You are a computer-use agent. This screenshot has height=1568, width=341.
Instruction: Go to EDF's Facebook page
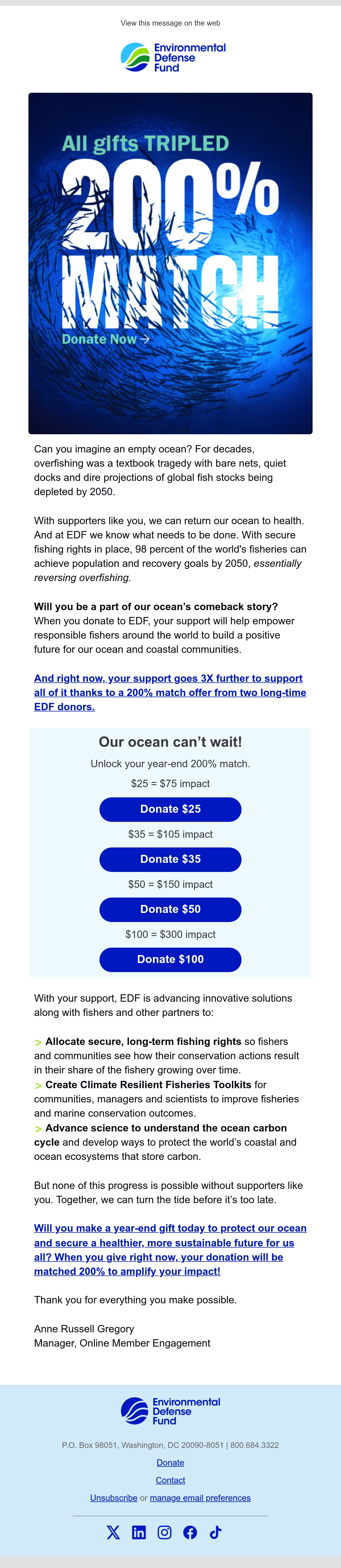(x=190, y=1532)
